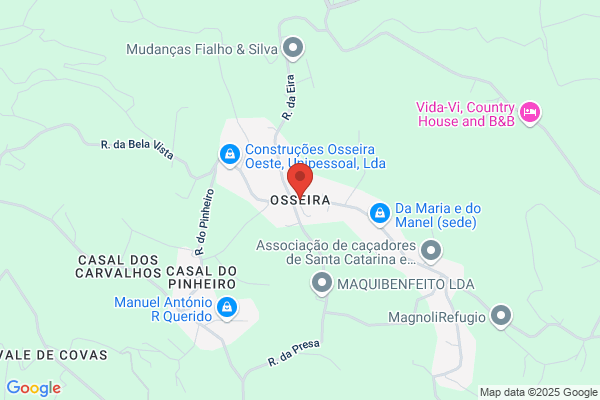Select Construções Osseira Oeste shop marker
This screenshot has width=600, height=400.
coord(230,155)
